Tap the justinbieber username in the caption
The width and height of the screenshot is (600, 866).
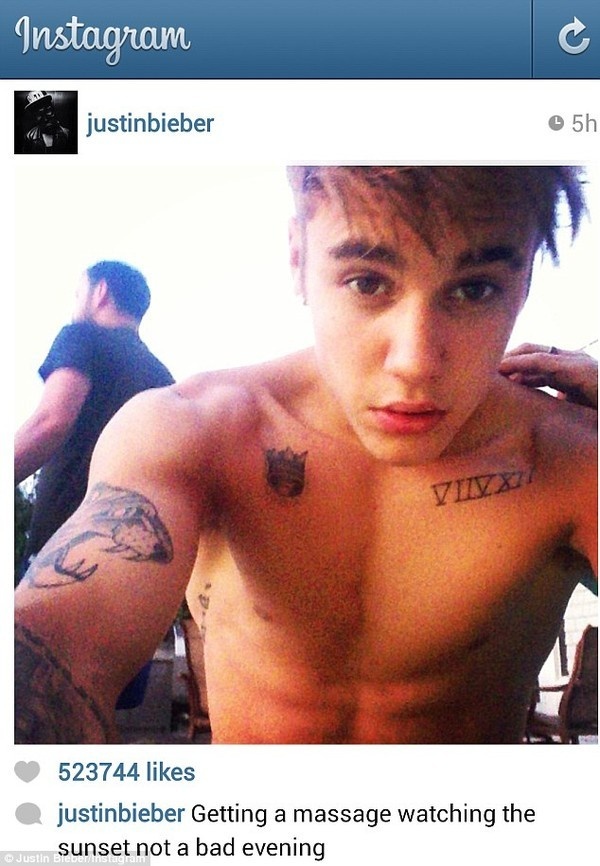tap(121, 814)
